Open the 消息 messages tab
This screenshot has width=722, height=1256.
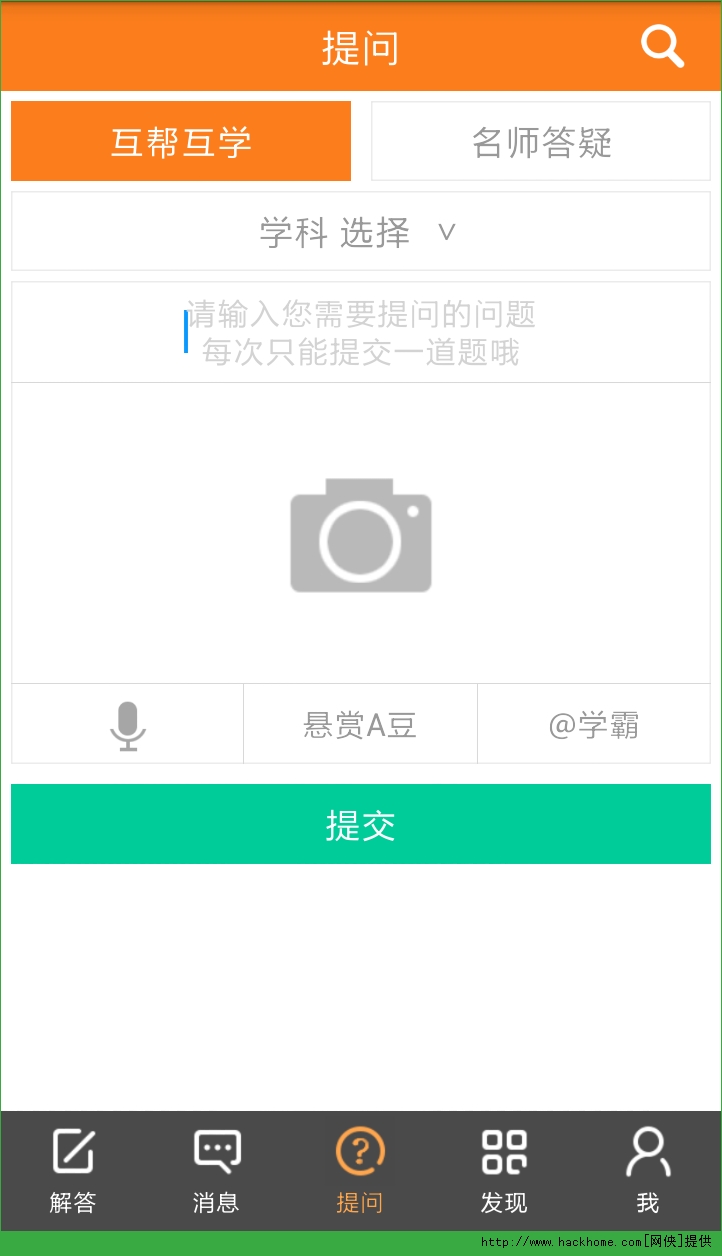pos(217,1171)
